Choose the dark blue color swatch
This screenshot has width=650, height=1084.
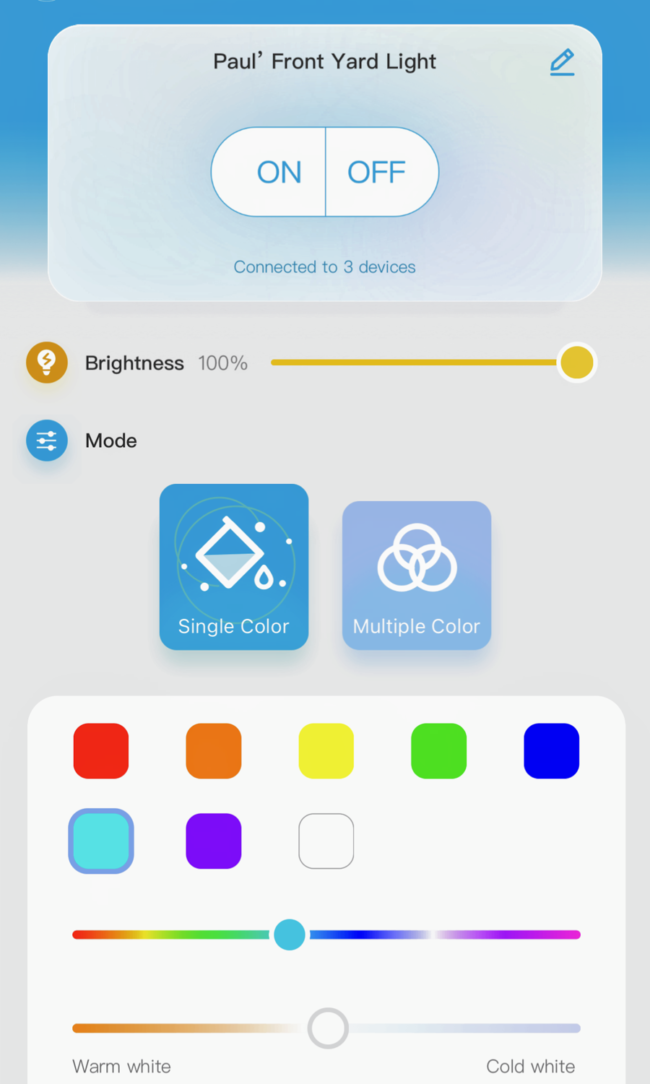point(551,751)
